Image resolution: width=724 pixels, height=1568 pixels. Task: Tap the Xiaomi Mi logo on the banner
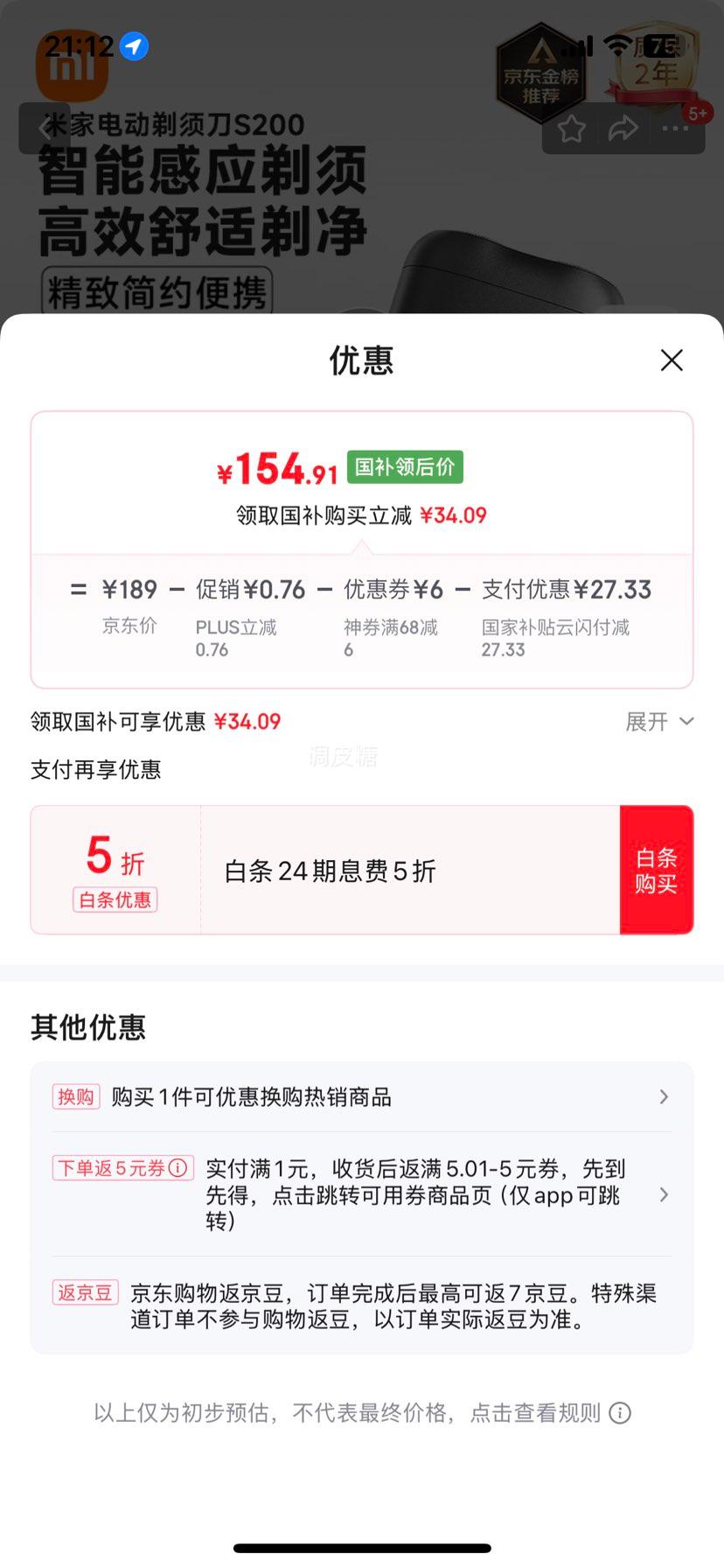(72, 68)
